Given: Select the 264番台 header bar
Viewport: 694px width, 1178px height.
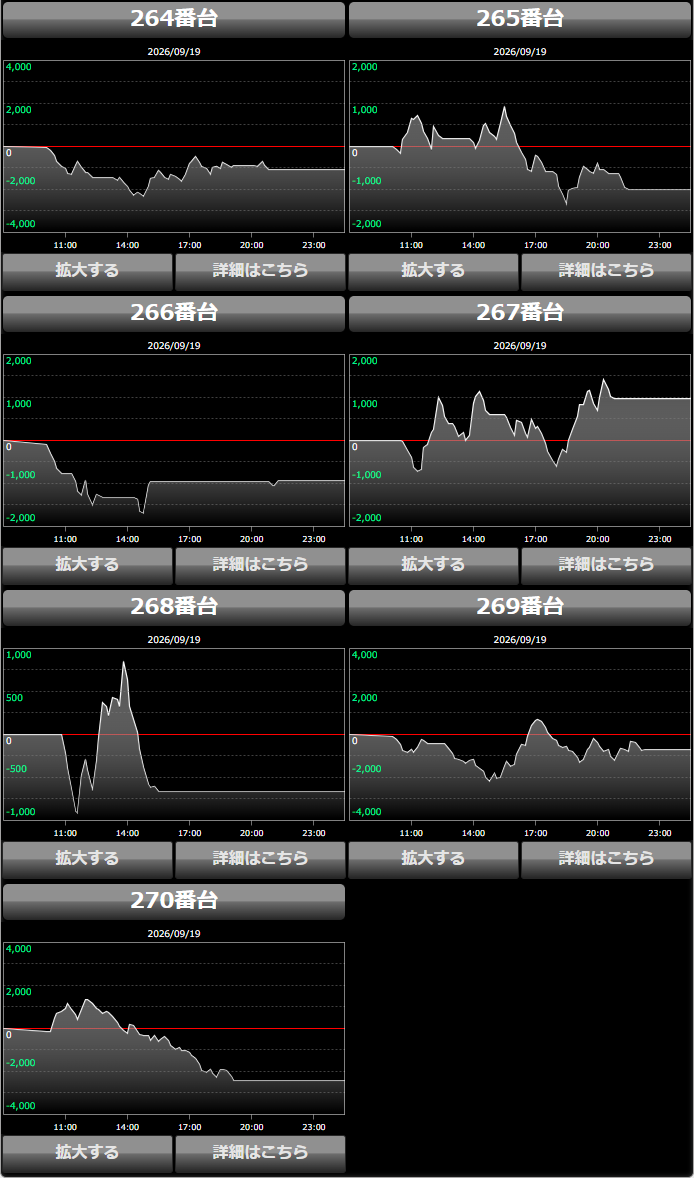Looking at the screenshot, I should 174,20.
